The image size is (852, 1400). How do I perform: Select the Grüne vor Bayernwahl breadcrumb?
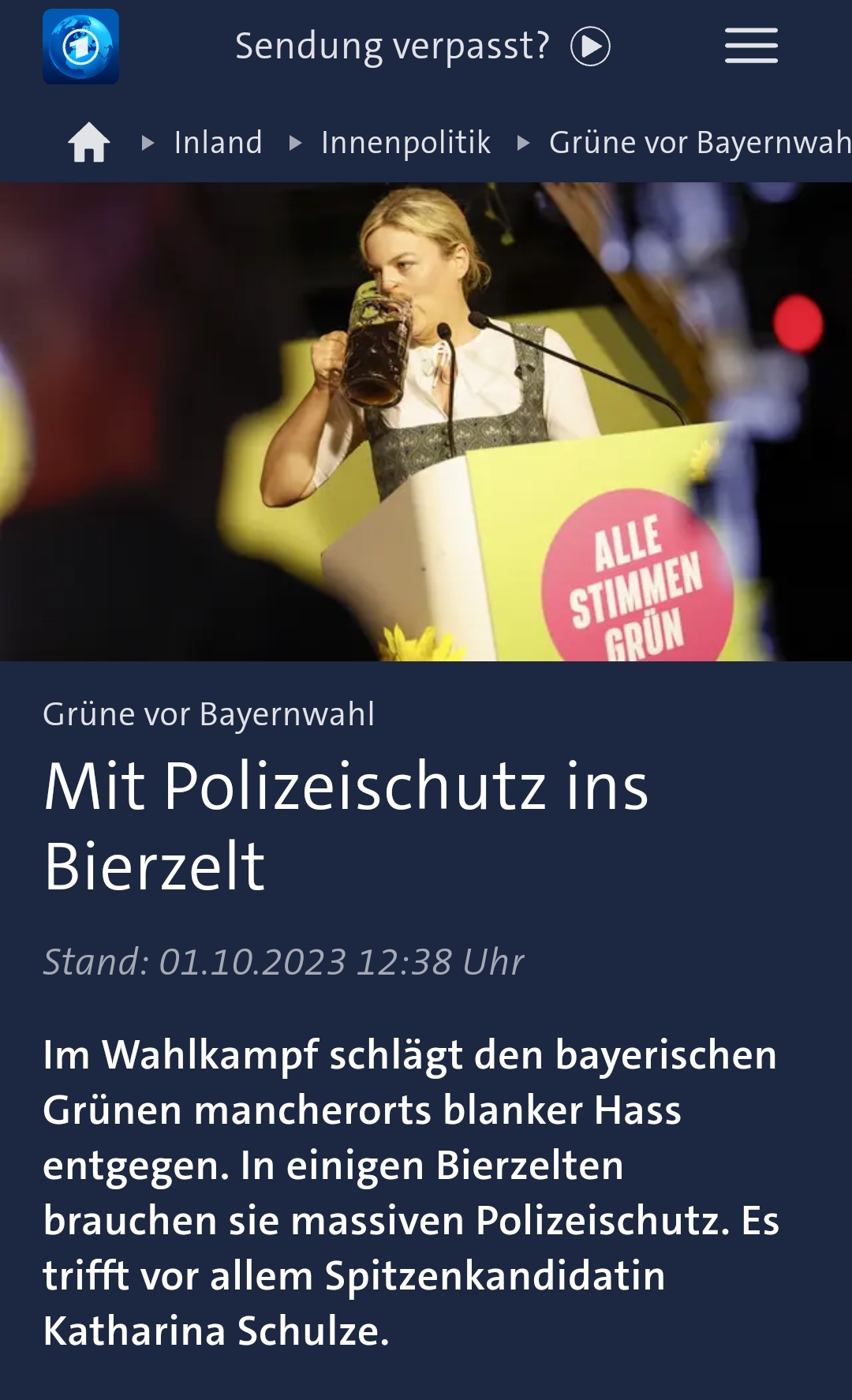pyautogui.click(x=699, y=143)
